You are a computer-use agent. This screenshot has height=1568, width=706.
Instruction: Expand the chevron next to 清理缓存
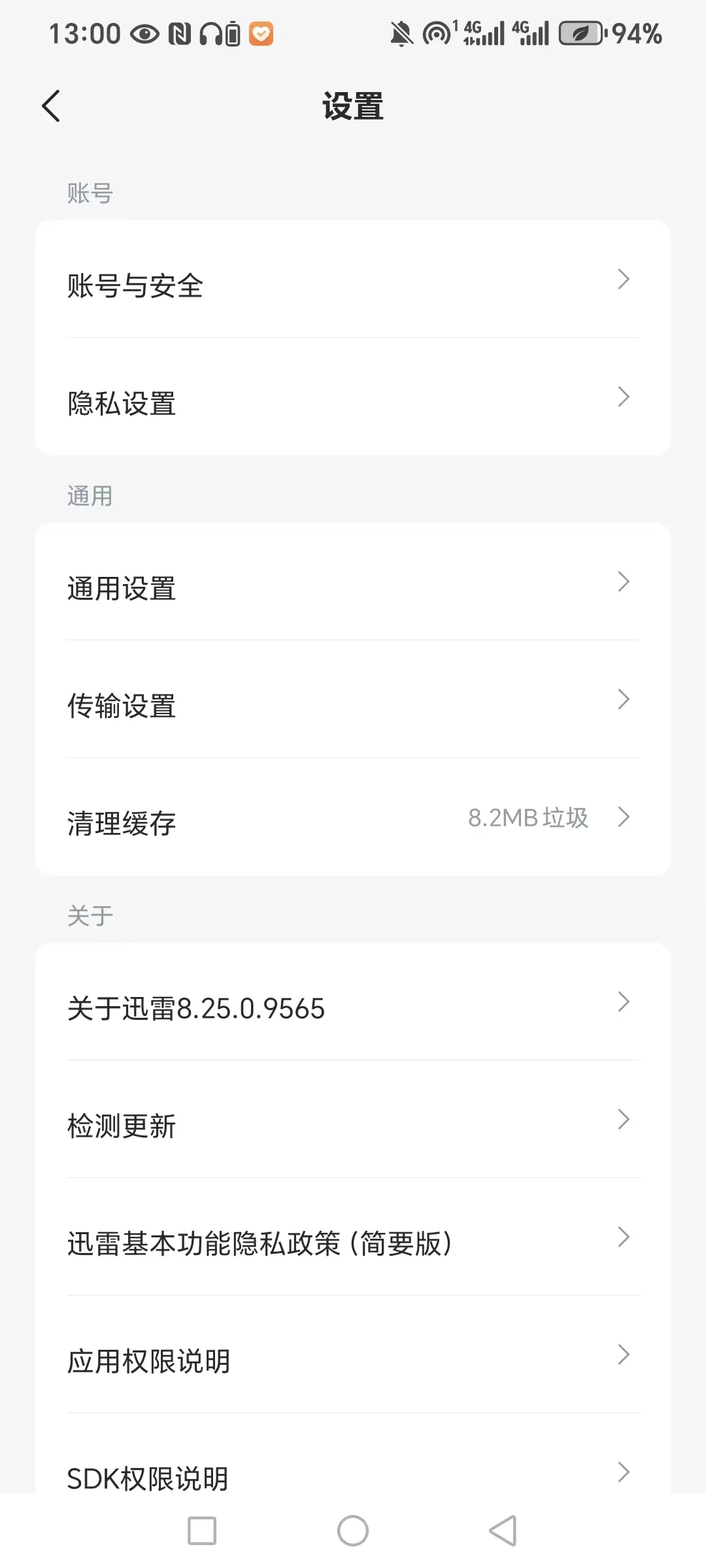tap(624, 817)
